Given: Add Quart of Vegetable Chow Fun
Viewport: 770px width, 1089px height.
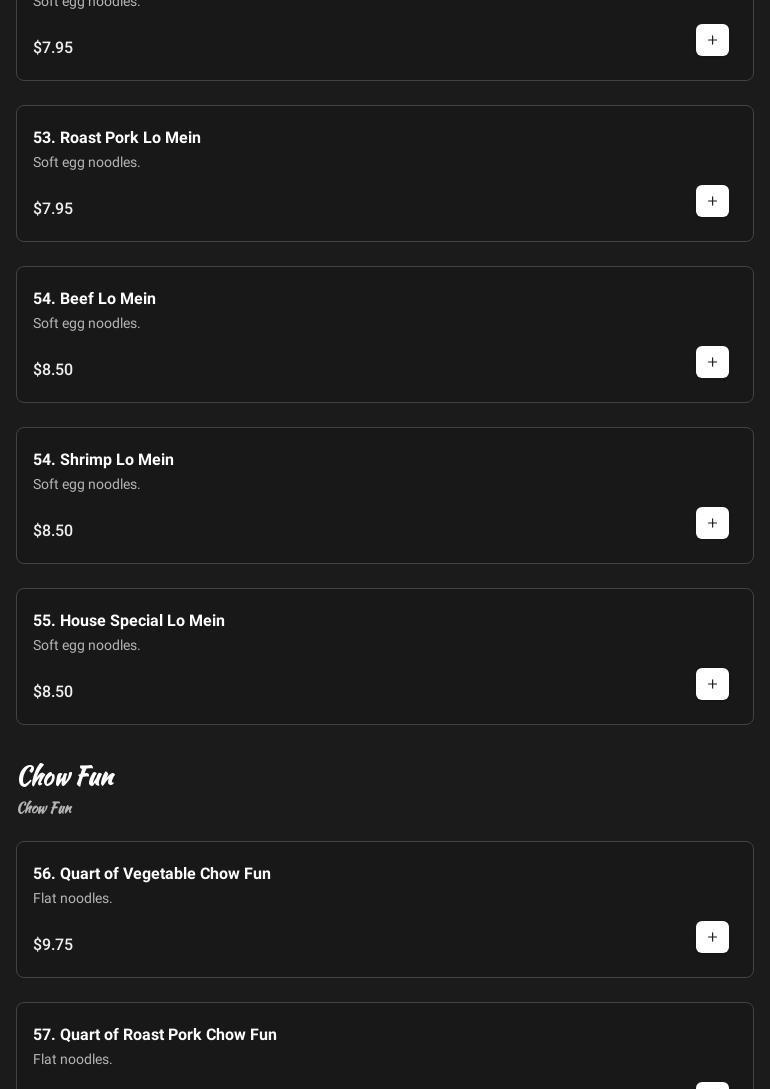Looking at the screenshot, I should [x=712, y=937].
